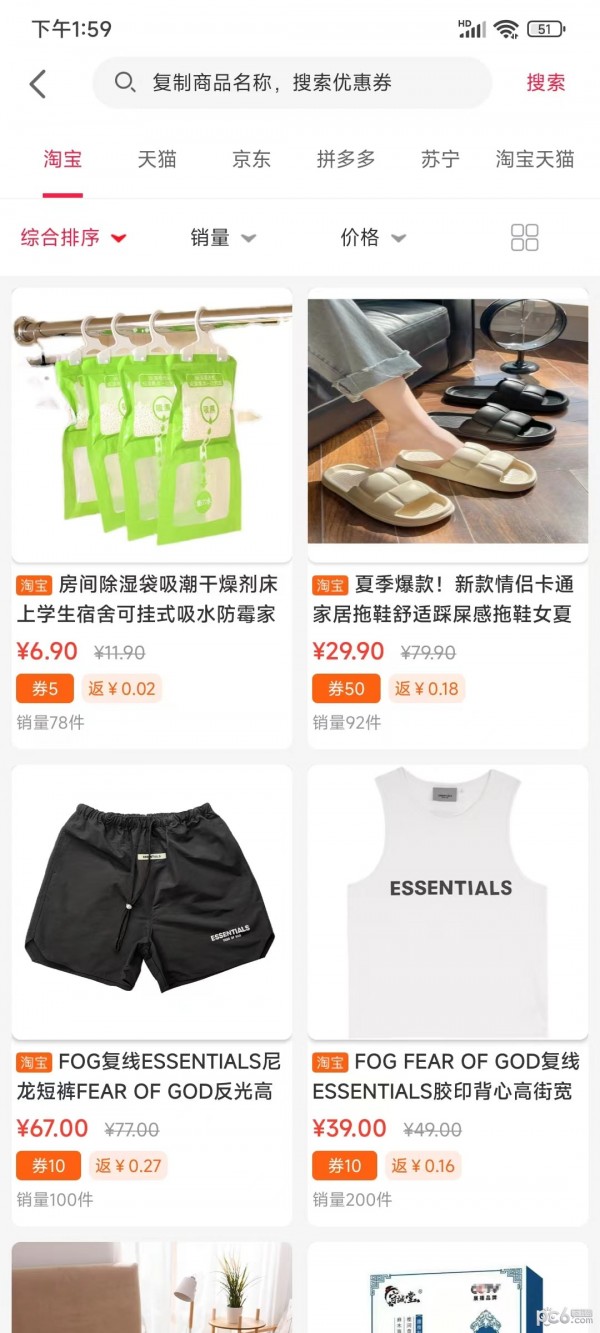Open the 夏季爆款 couple slippers product
Viewport: 600px width, 1333px height.
point(448,426)
